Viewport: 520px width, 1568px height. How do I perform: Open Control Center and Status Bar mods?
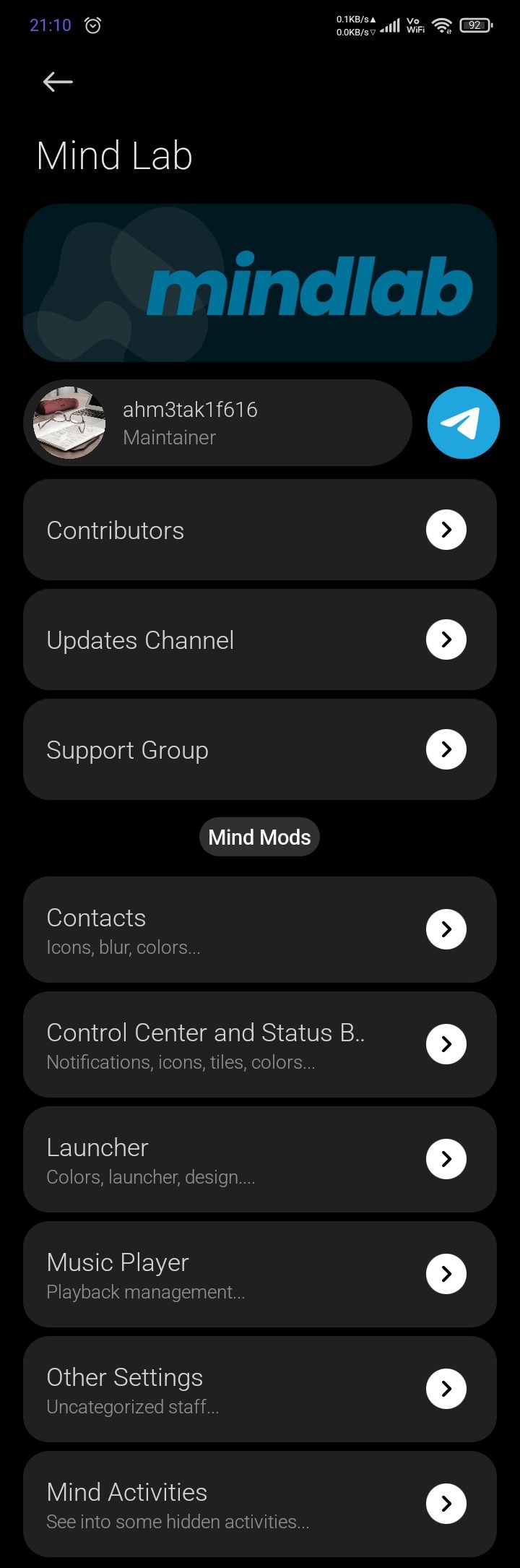tap(260, 1044)
